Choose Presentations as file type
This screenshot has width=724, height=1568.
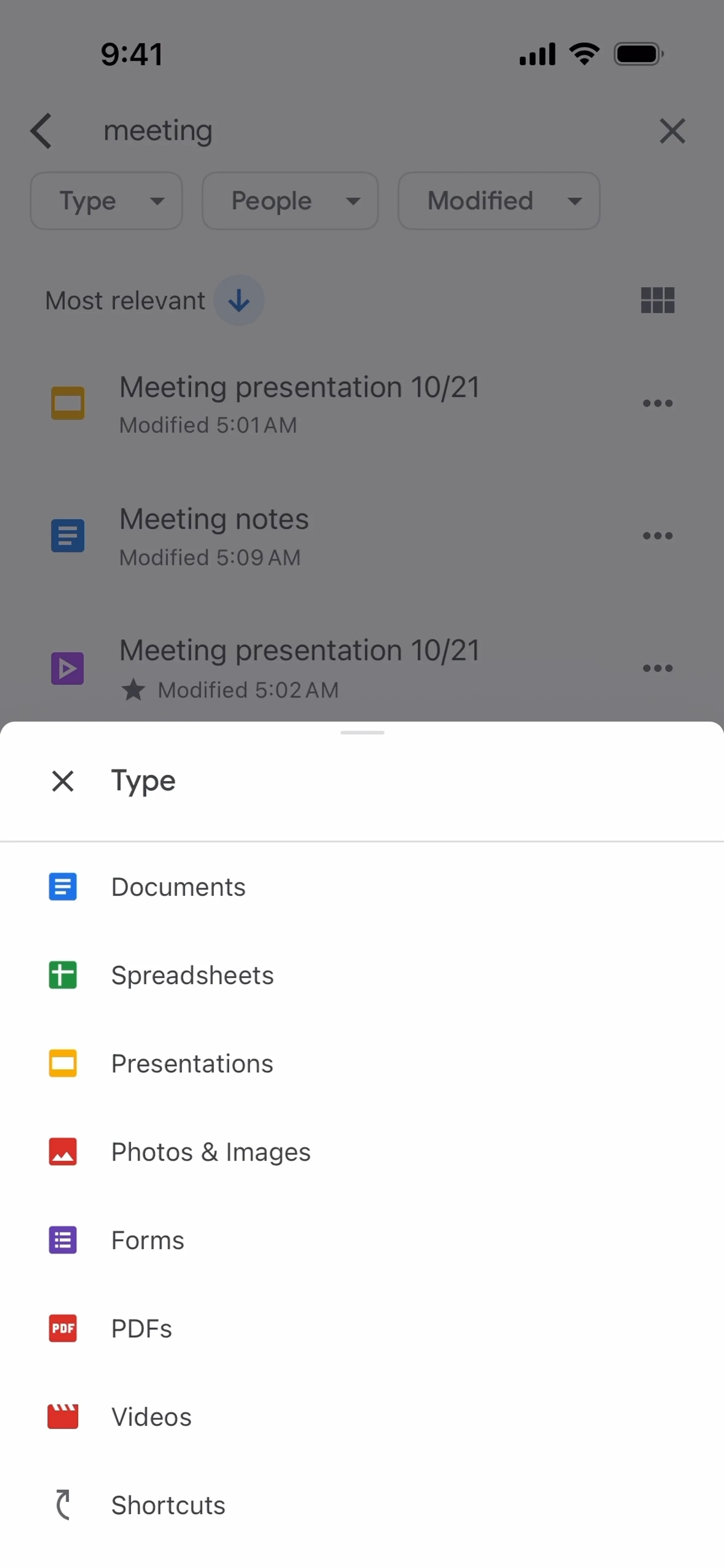coord(192,1064)
